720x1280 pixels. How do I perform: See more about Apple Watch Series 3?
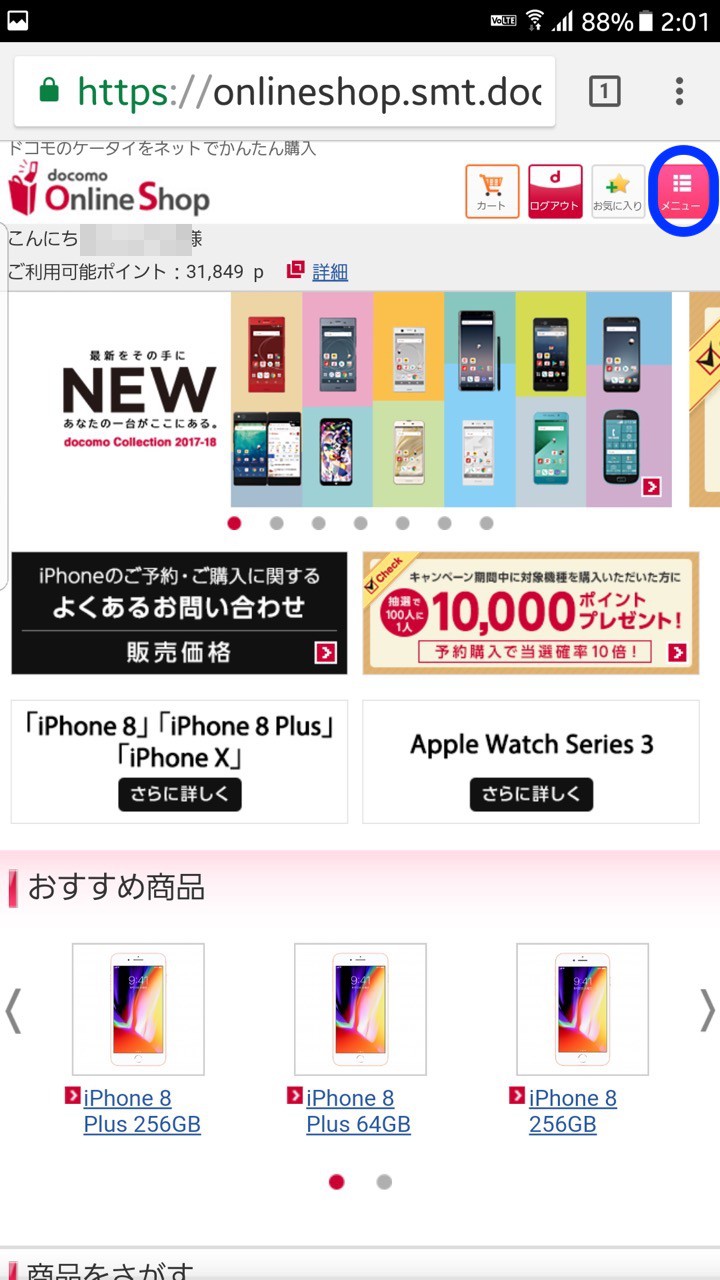[532, 794]
